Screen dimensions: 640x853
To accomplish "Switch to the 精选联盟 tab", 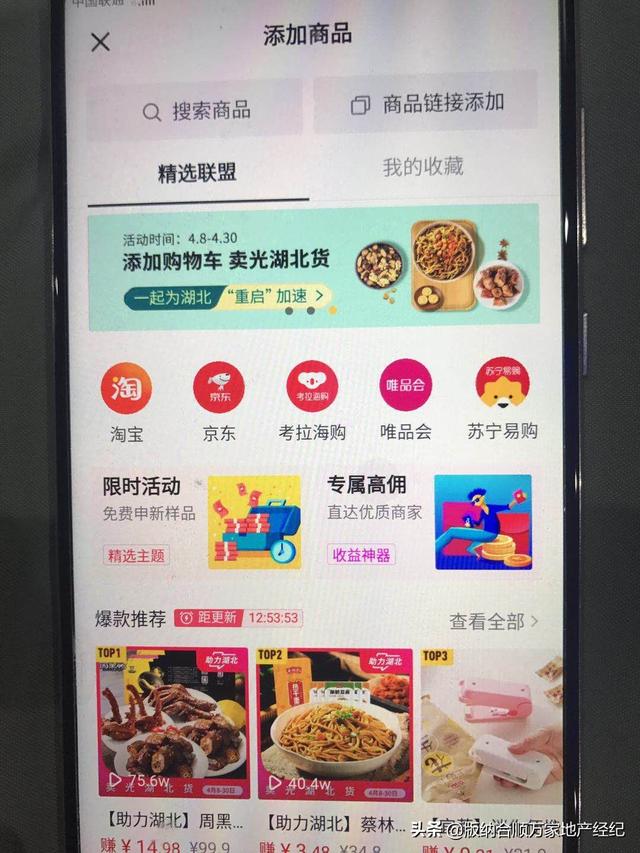I will (x=197, y=172).
